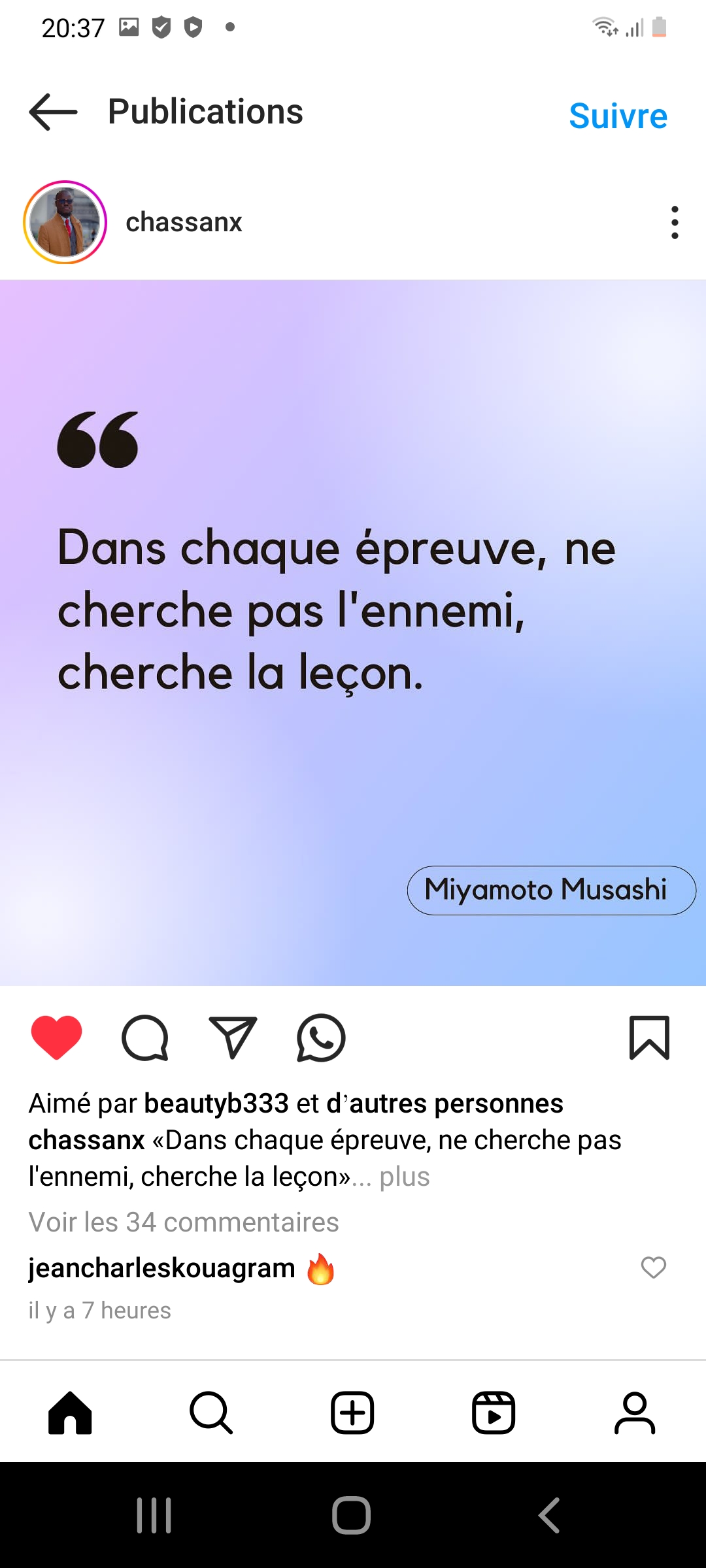The width and height of the screenshot is (706, 1568).
Task: Share the post to WhatsApp
Action: [x=321, y=1037]
